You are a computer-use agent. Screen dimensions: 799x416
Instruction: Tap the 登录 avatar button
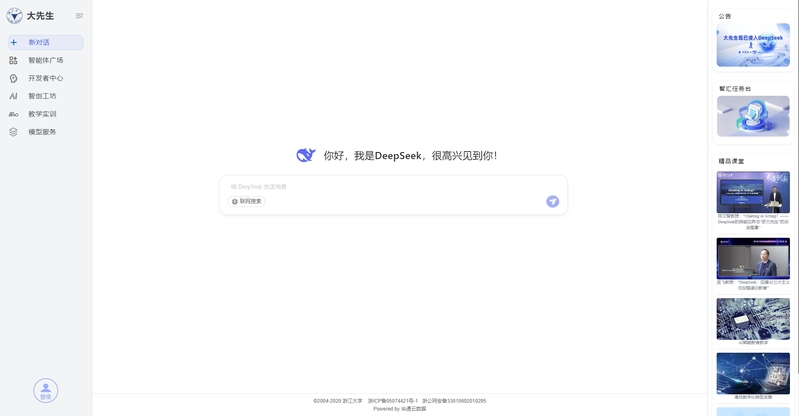[45, 390]
